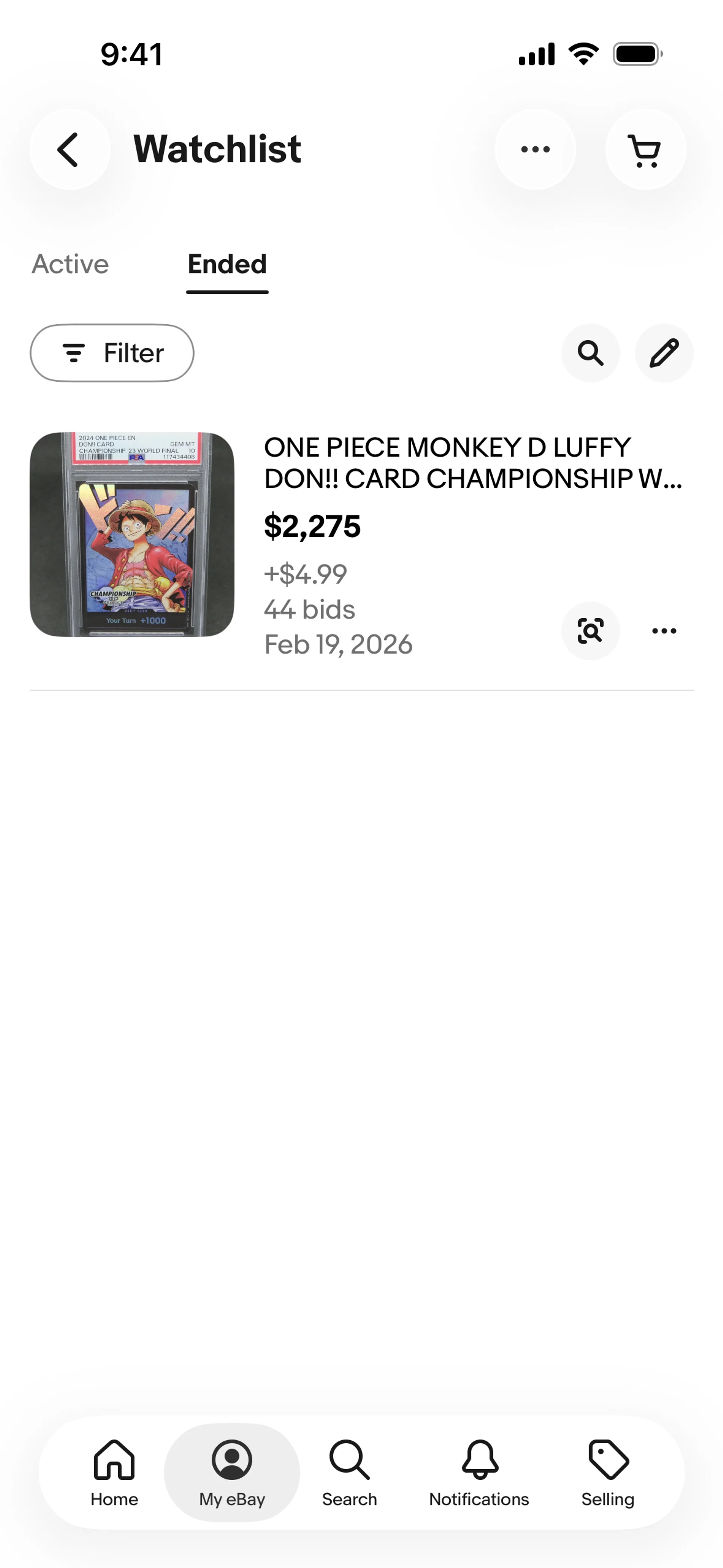Go back from the Watchlist
This screenshot has width=723, height=1568.
click(69, 149)
